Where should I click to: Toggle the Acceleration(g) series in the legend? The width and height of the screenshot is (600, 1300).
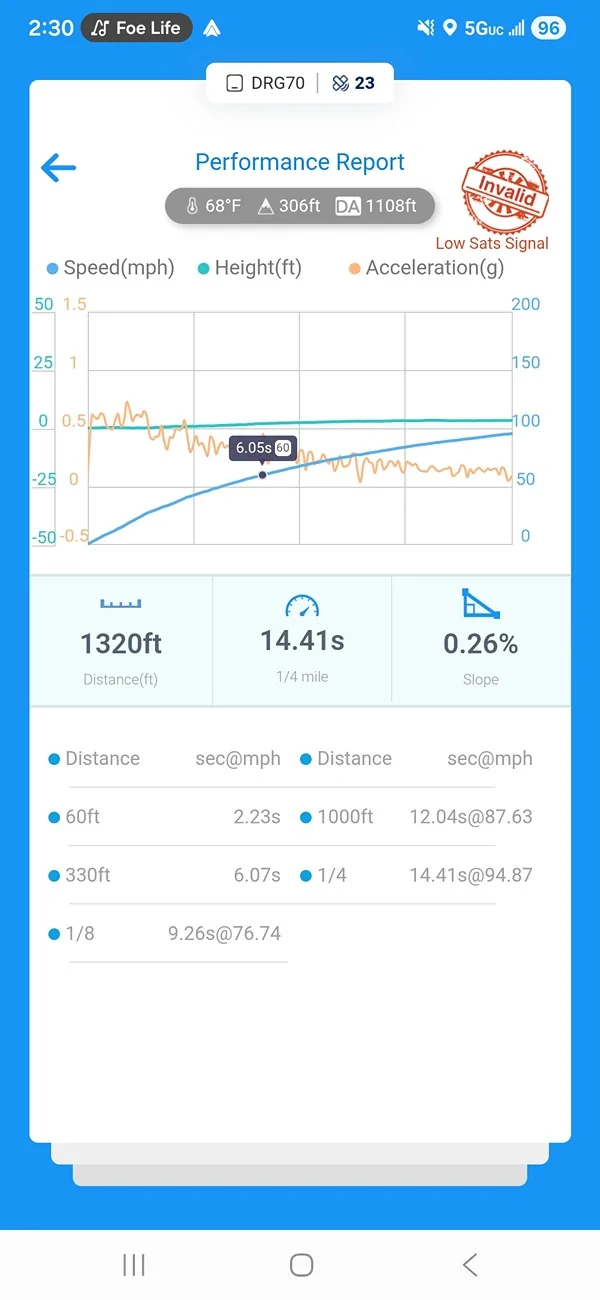[426, 268]
